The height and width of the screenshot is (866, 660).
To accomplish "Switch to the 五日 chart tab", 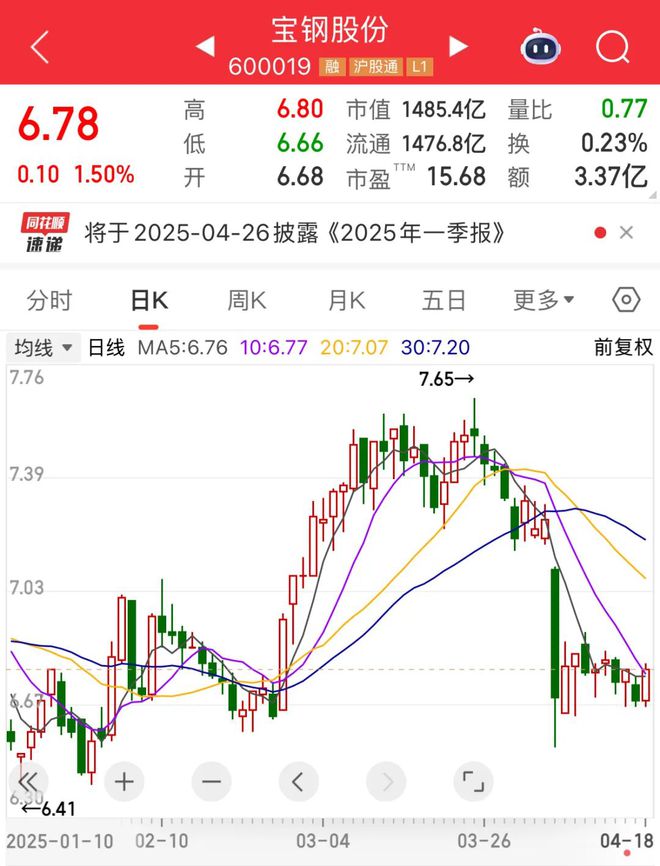I will (444, 299).
